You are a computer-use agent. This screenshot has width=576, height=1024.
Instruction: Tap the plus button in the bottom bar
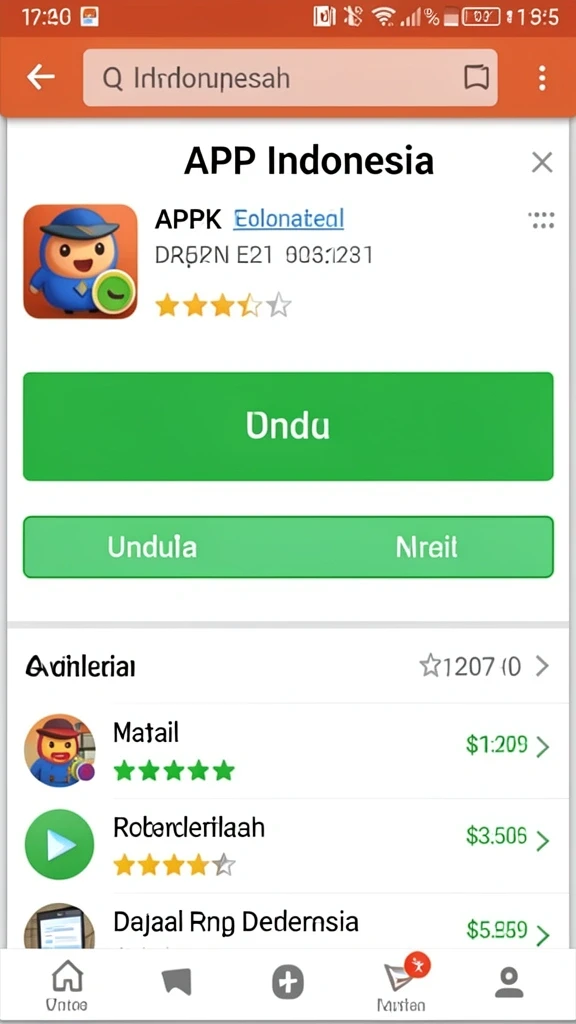click(x=288, y=982)
